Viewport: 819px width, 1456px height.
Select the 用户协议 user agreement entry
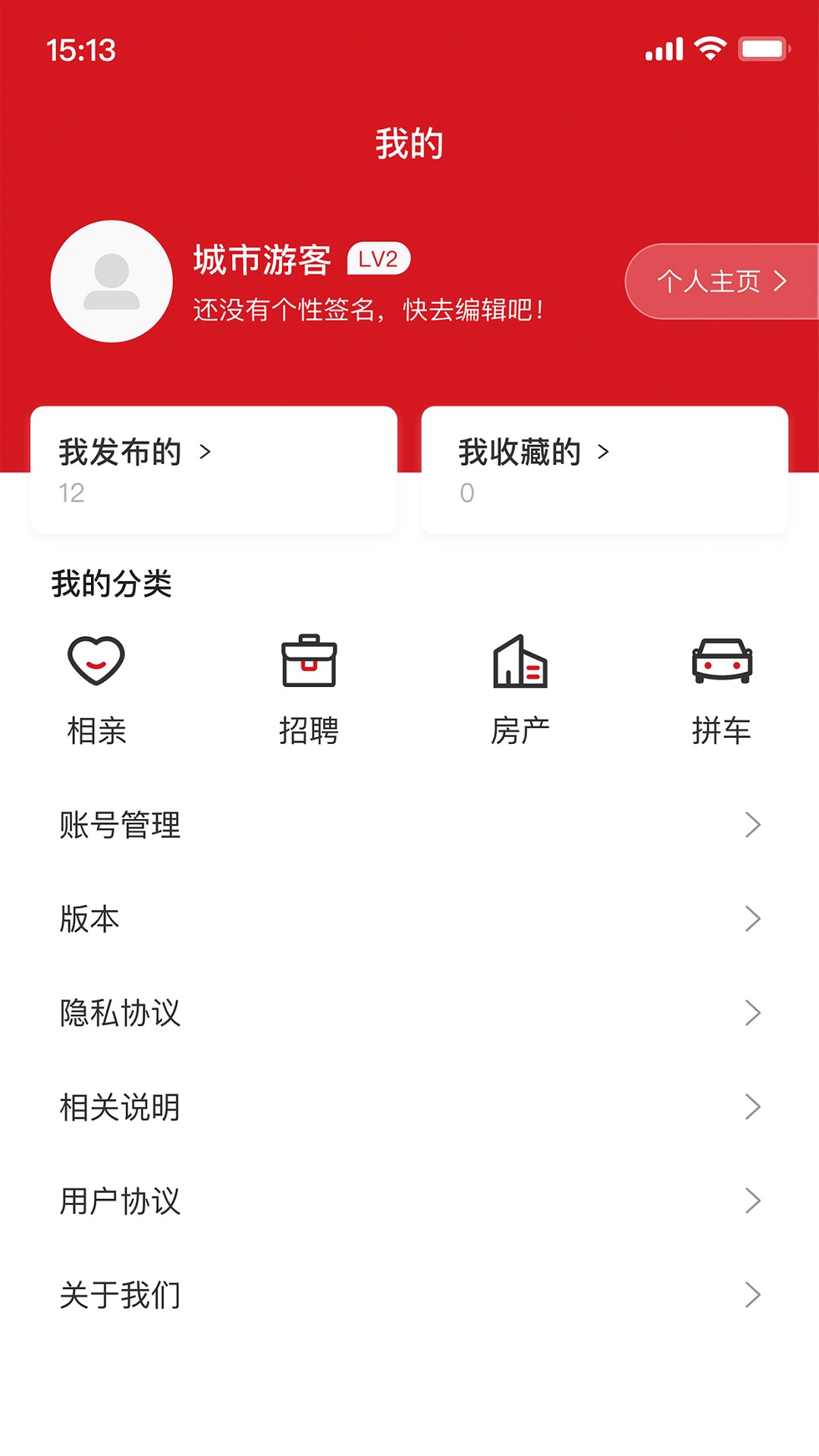[409, 1200]
